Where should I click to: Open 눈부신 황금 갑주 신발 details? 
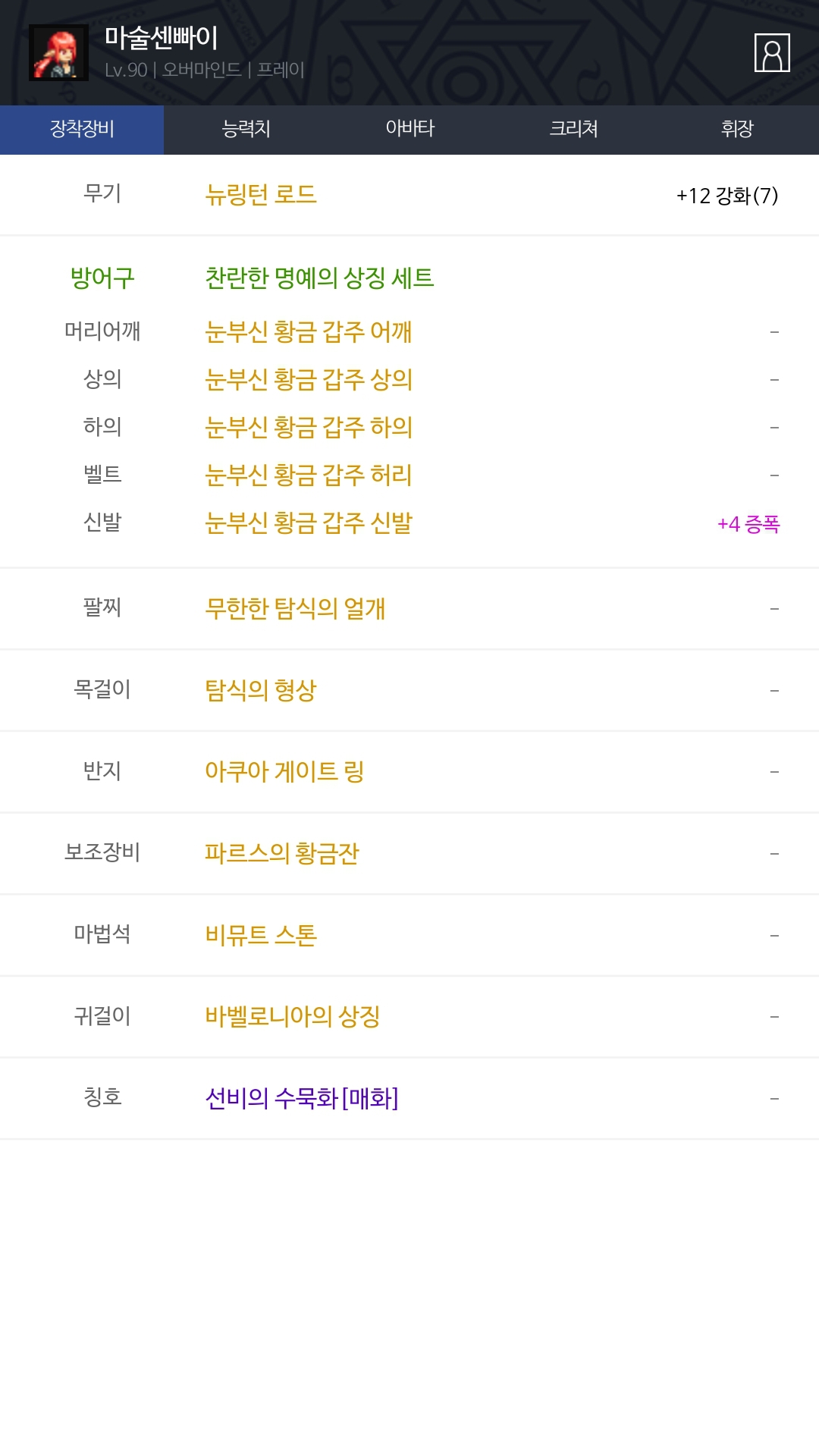309,522
